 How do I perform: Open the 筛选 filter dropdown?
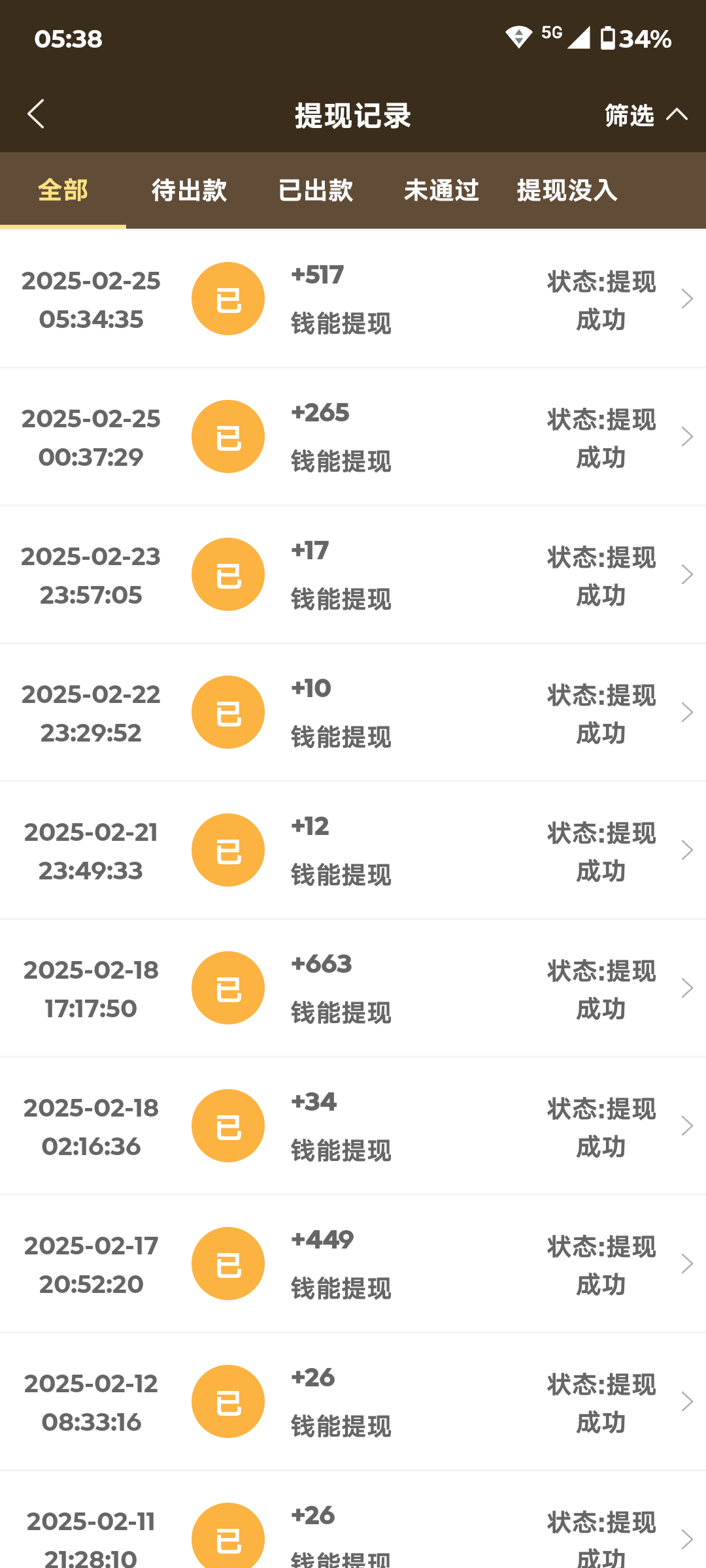(645, 115)
